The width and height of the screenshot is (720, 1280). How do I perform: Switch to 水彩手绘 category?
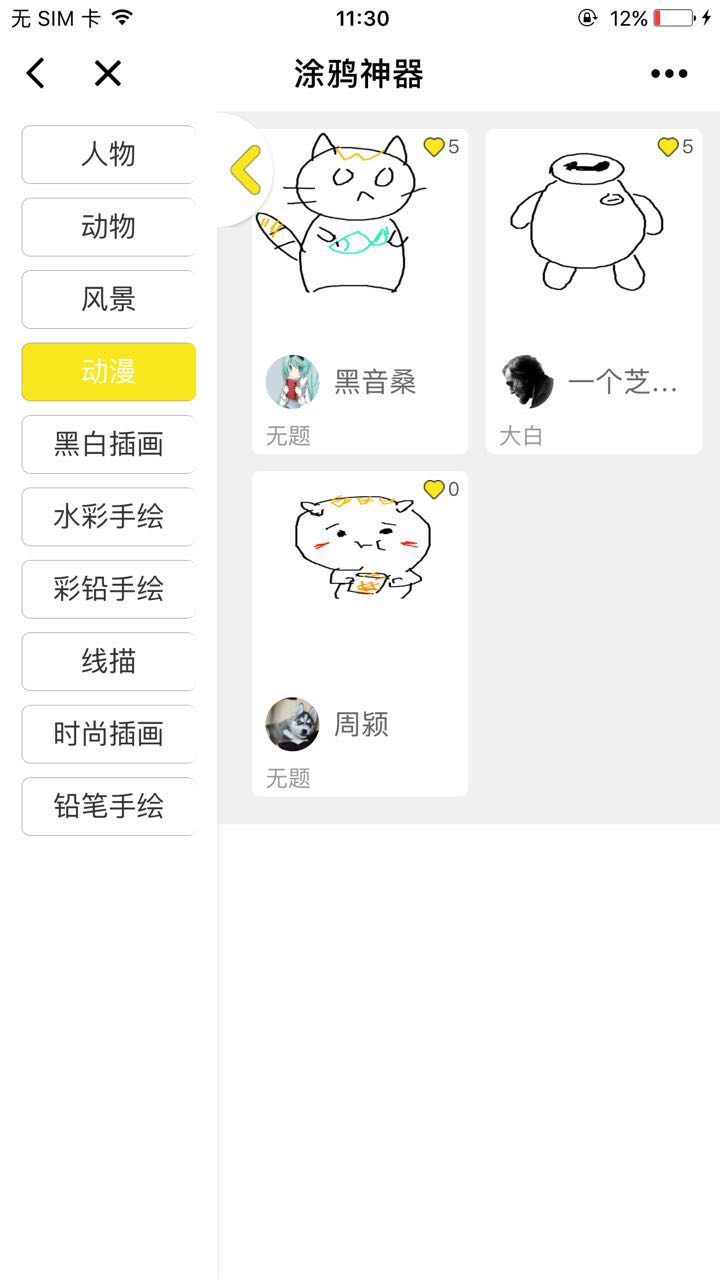coord(108,517)
